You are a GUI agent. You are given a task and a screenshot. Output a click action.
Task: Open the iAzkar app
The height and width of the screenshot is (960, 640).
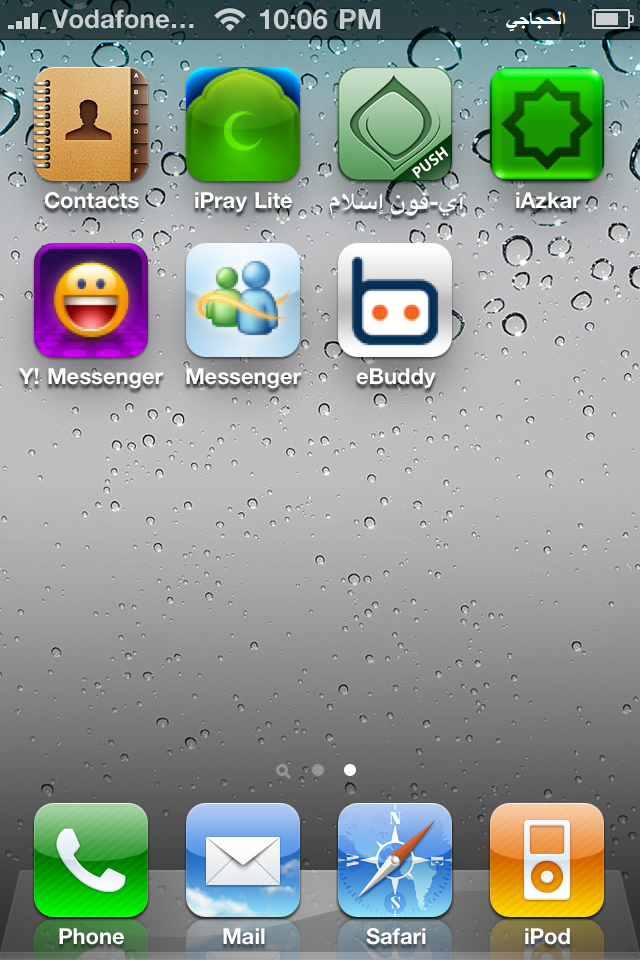click(x=547, y=124)
